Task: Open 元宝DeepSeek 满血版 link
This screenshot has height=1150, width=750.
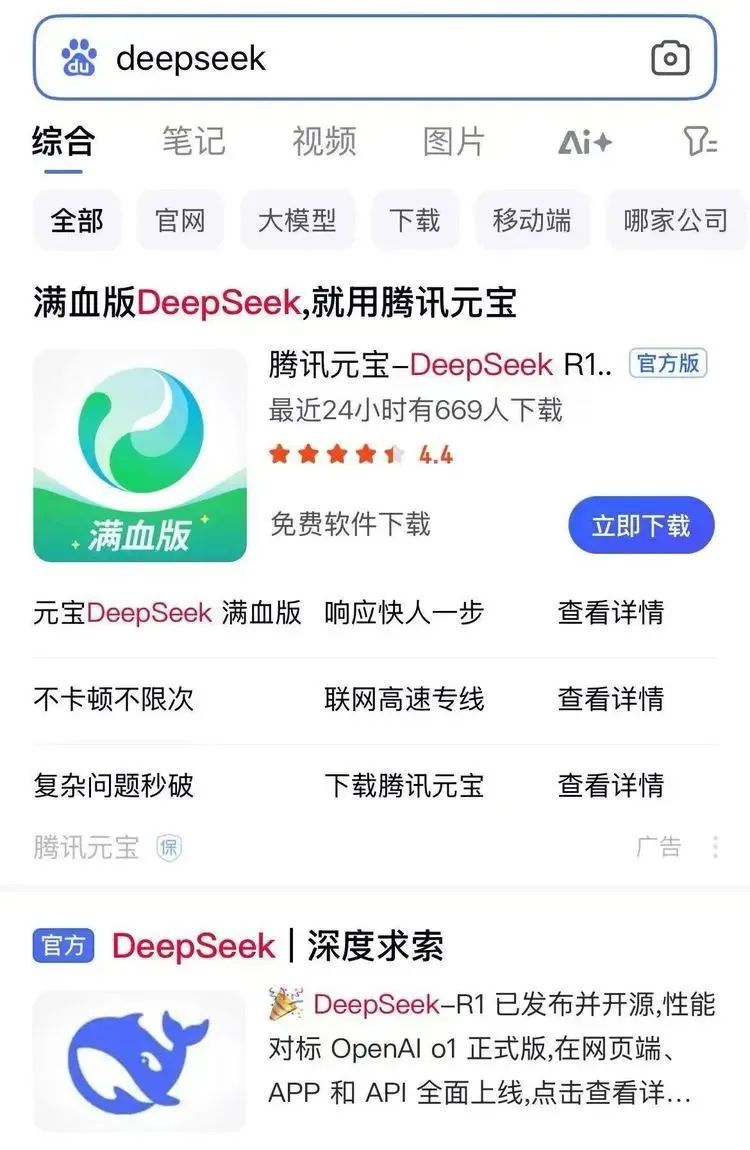Action: pos(167,612)
